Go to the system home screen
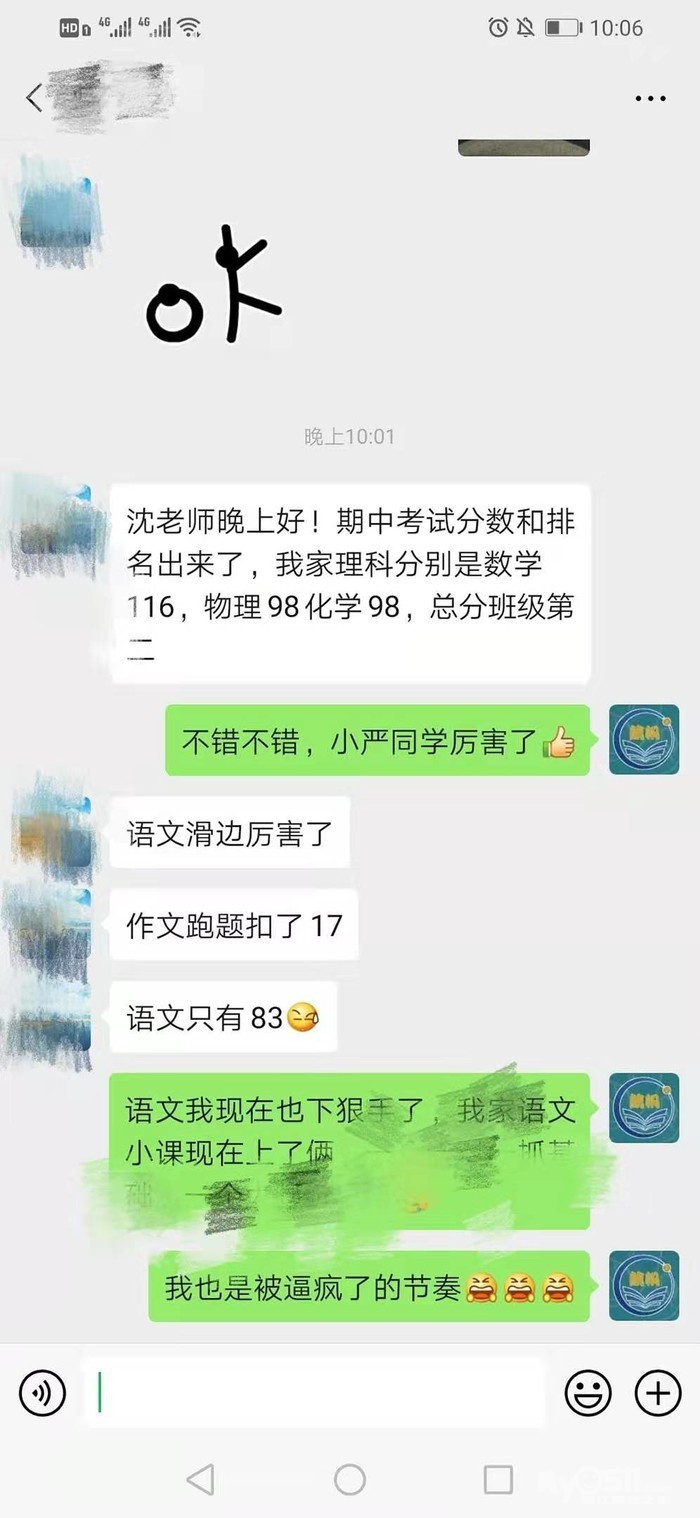 (350, 1479)
